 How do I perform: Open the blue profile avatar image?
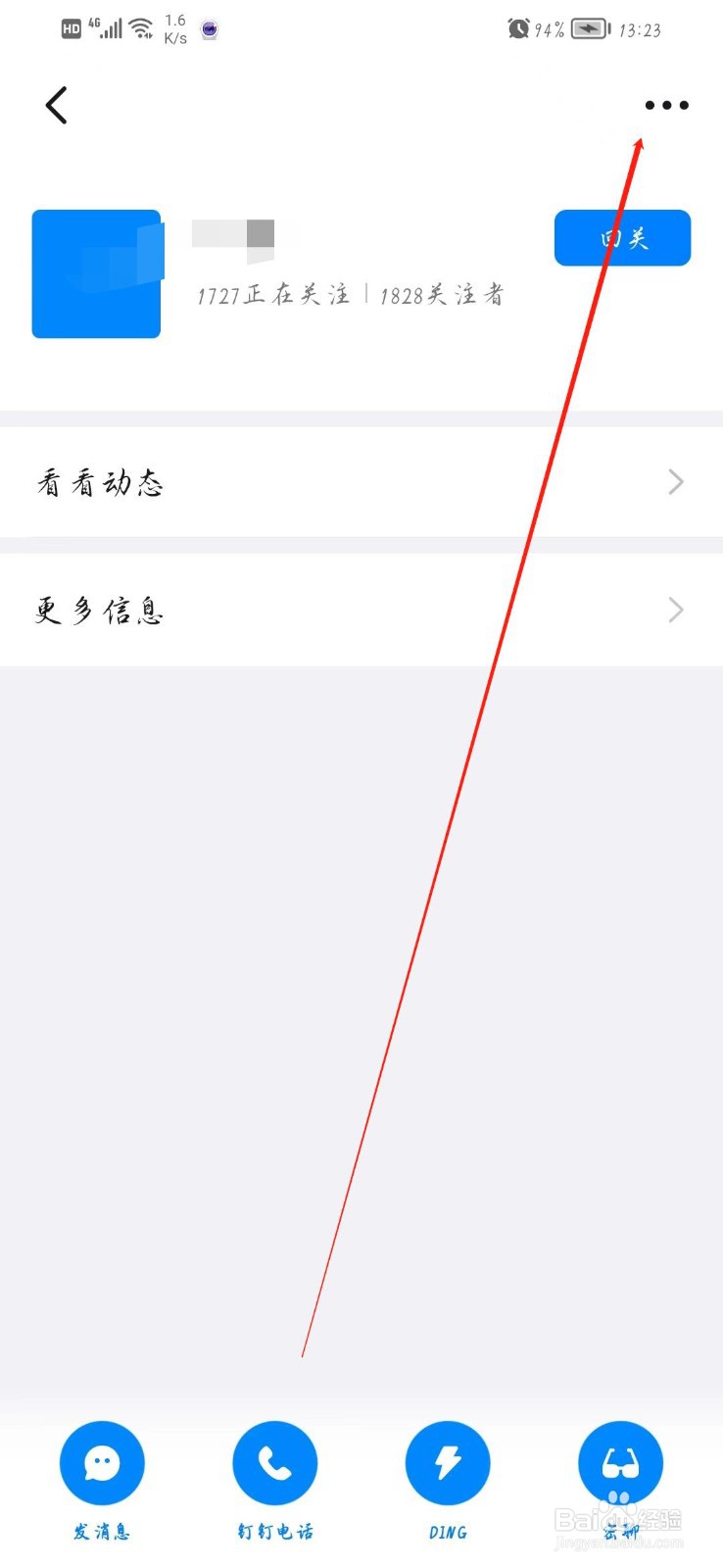[x=96, y=273]
